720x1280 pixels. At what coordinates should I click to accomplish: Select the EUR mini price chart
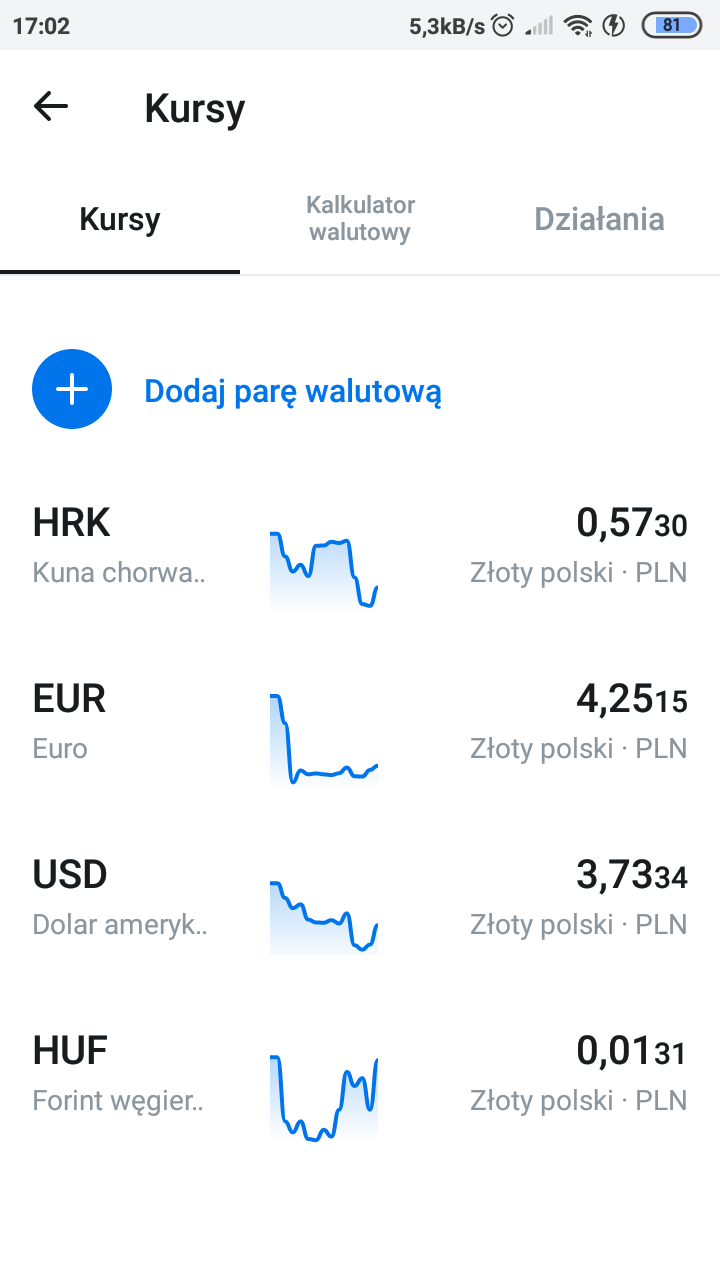click(323, 740)
